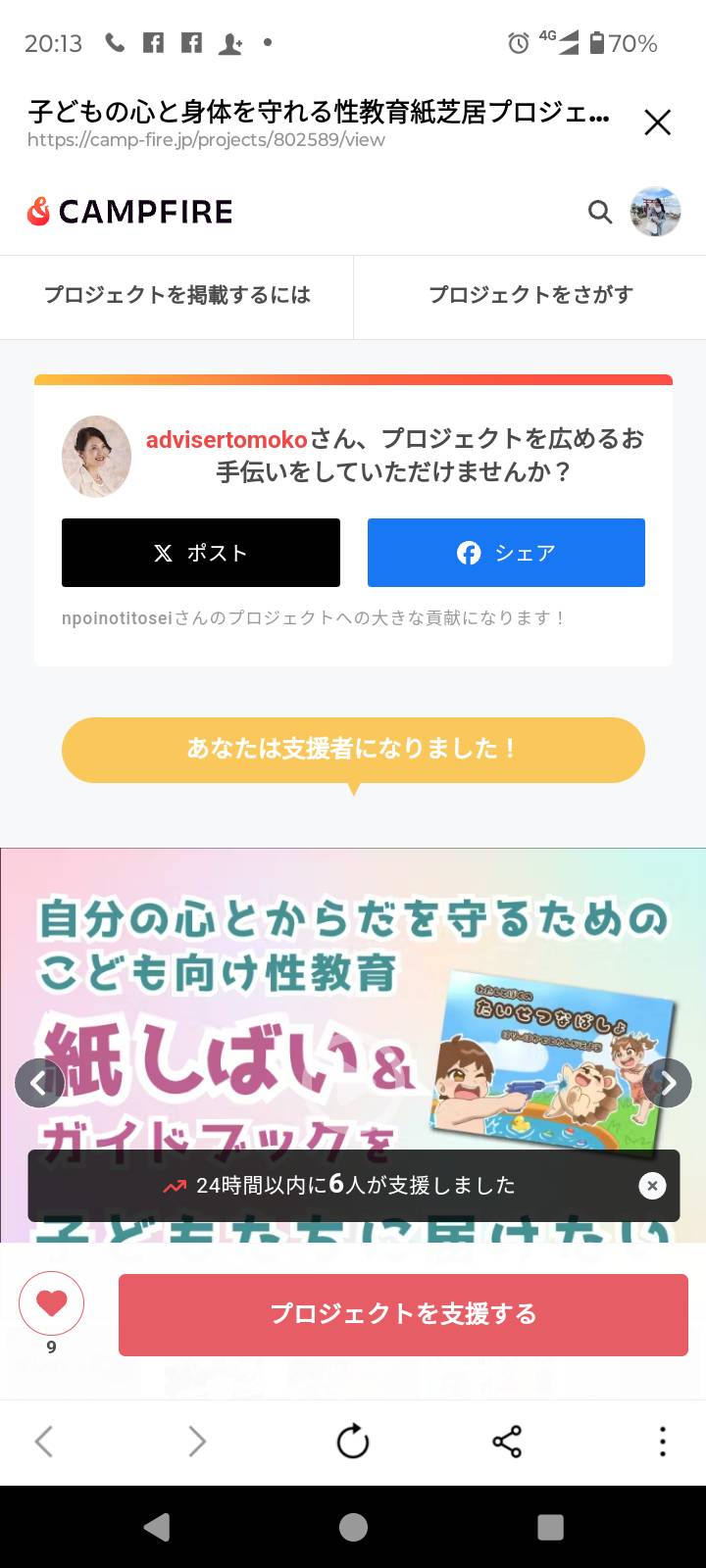
Task: Share on Facebook with the シェア button
Action: (x=506, y=553)
